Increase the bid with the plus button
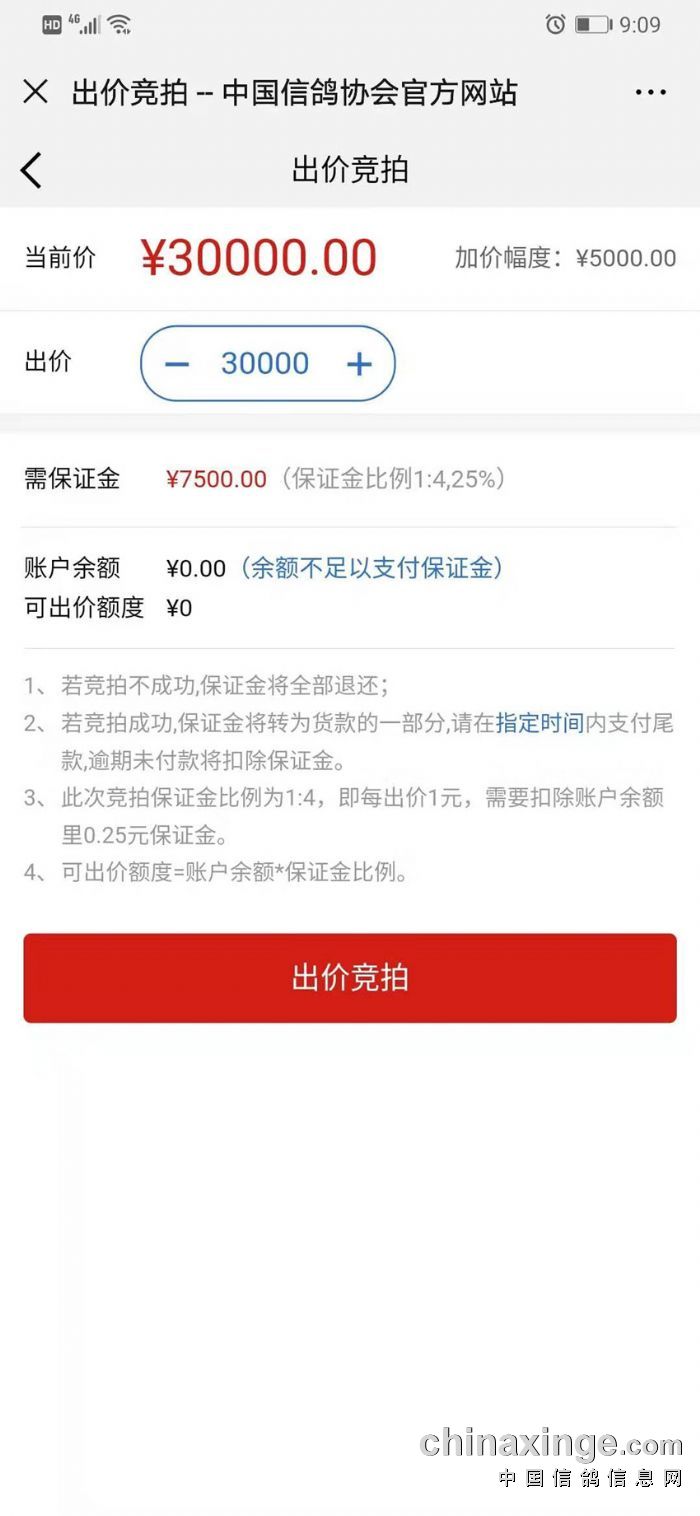 359,364
